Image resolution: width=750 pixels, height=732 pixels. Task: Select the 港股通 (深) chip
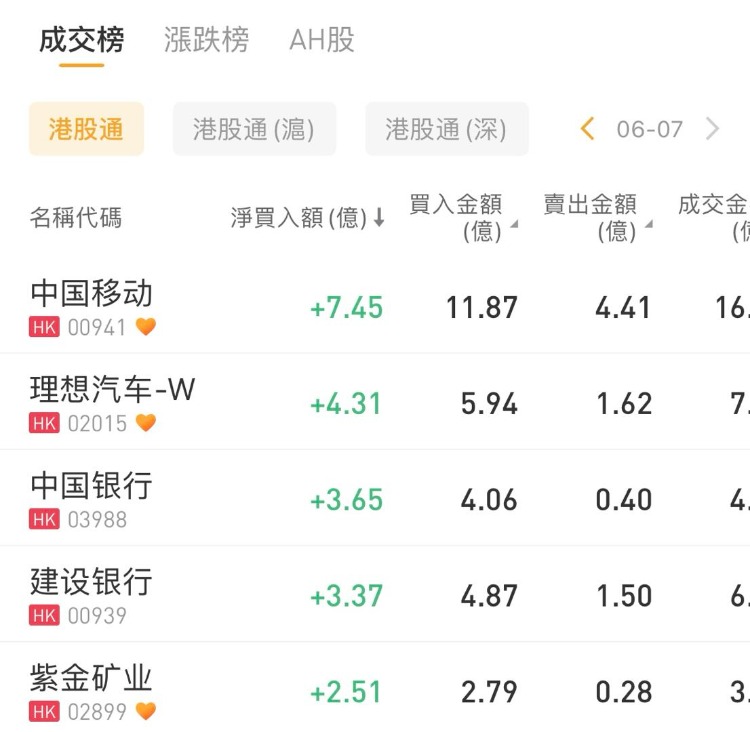pos(446,129)
